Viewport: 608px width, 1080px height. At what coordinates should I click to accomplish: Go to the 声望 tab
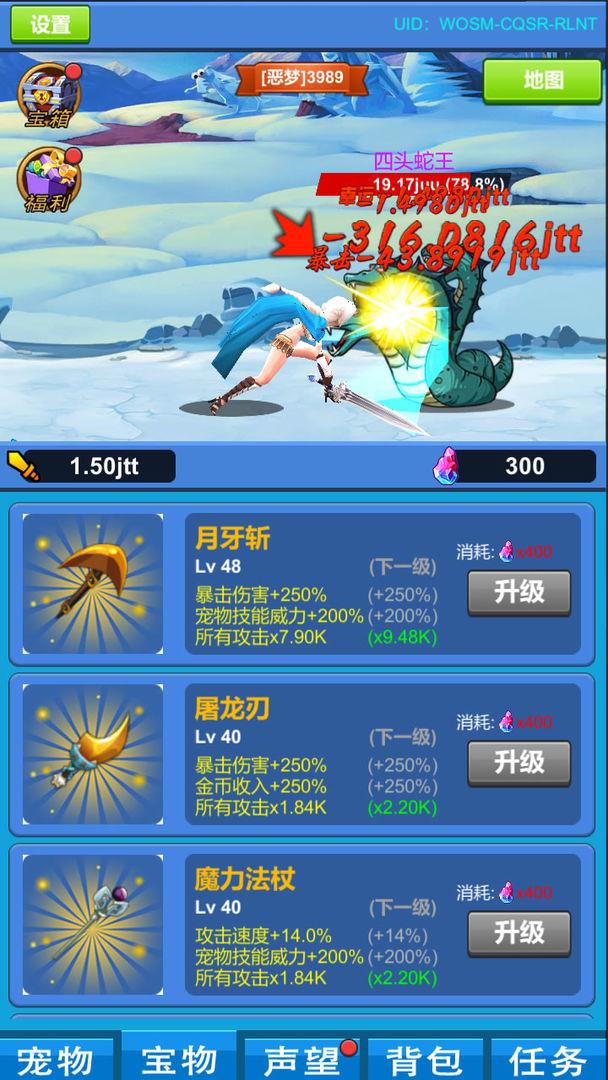click(302, 1059)
